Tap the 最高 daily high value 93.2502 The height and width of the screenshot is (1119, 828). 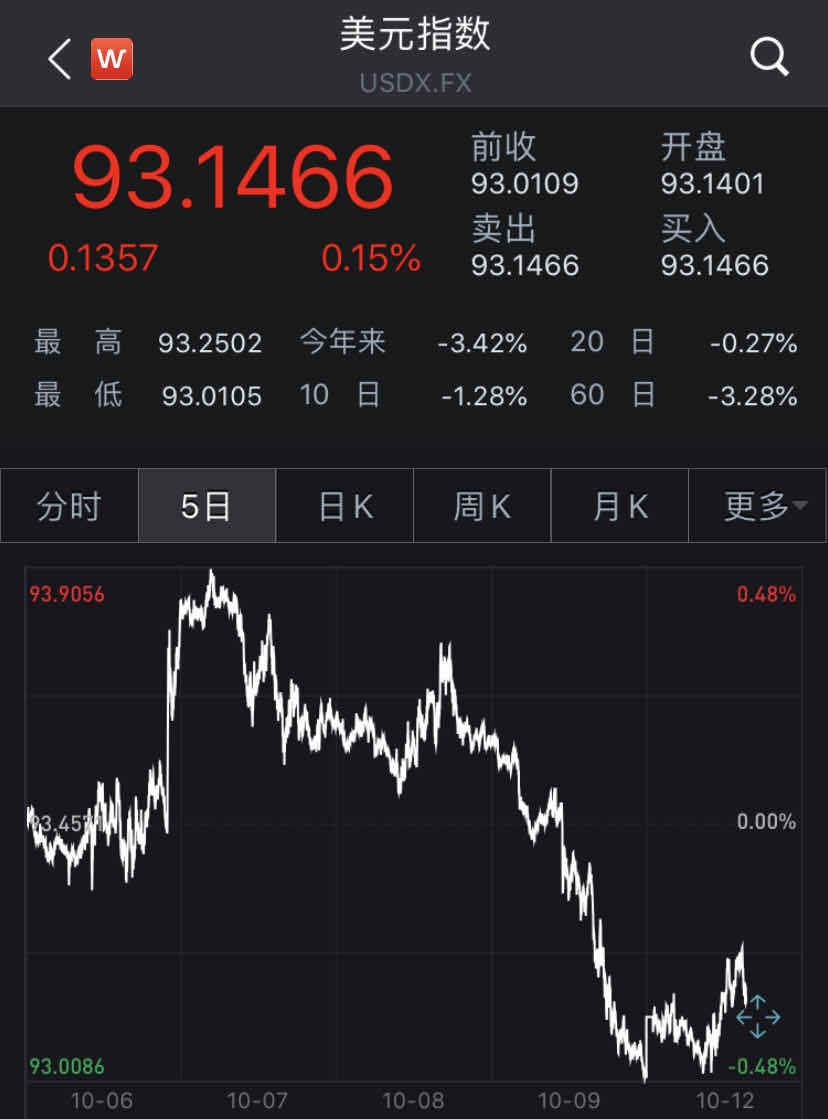click(211, 343)
